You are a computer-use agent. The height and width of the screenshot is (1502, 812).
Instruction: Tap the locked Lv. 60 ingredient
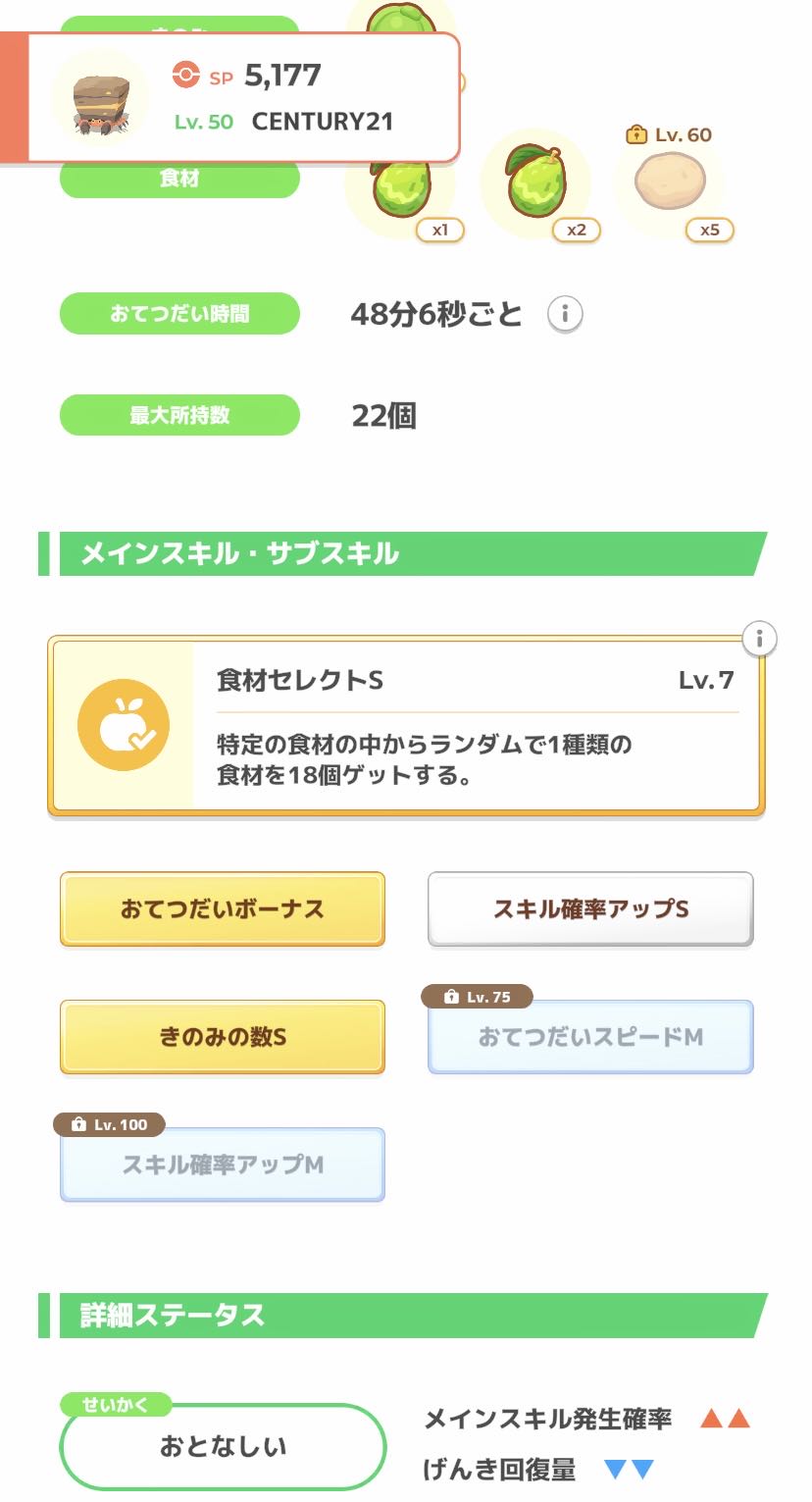pyautogui.click(x=669, y=184)
